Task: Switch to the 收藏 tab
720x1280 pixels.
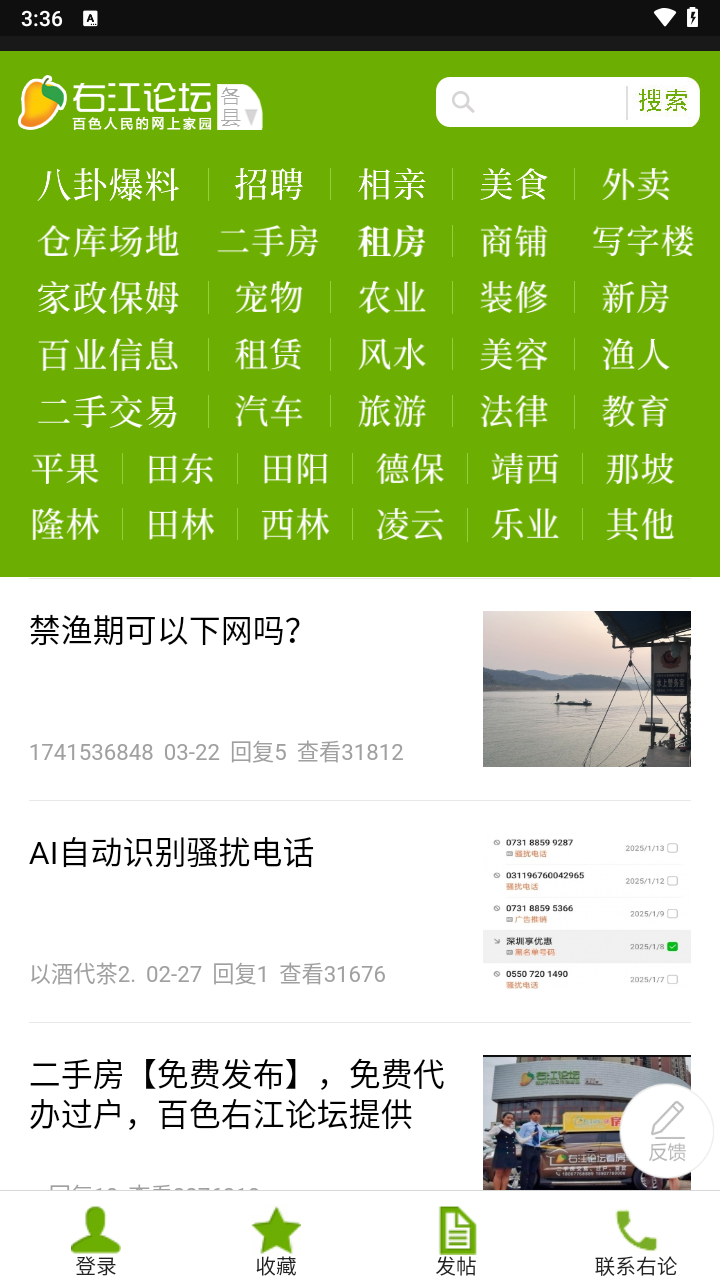Action: (x=276, y=1240)
